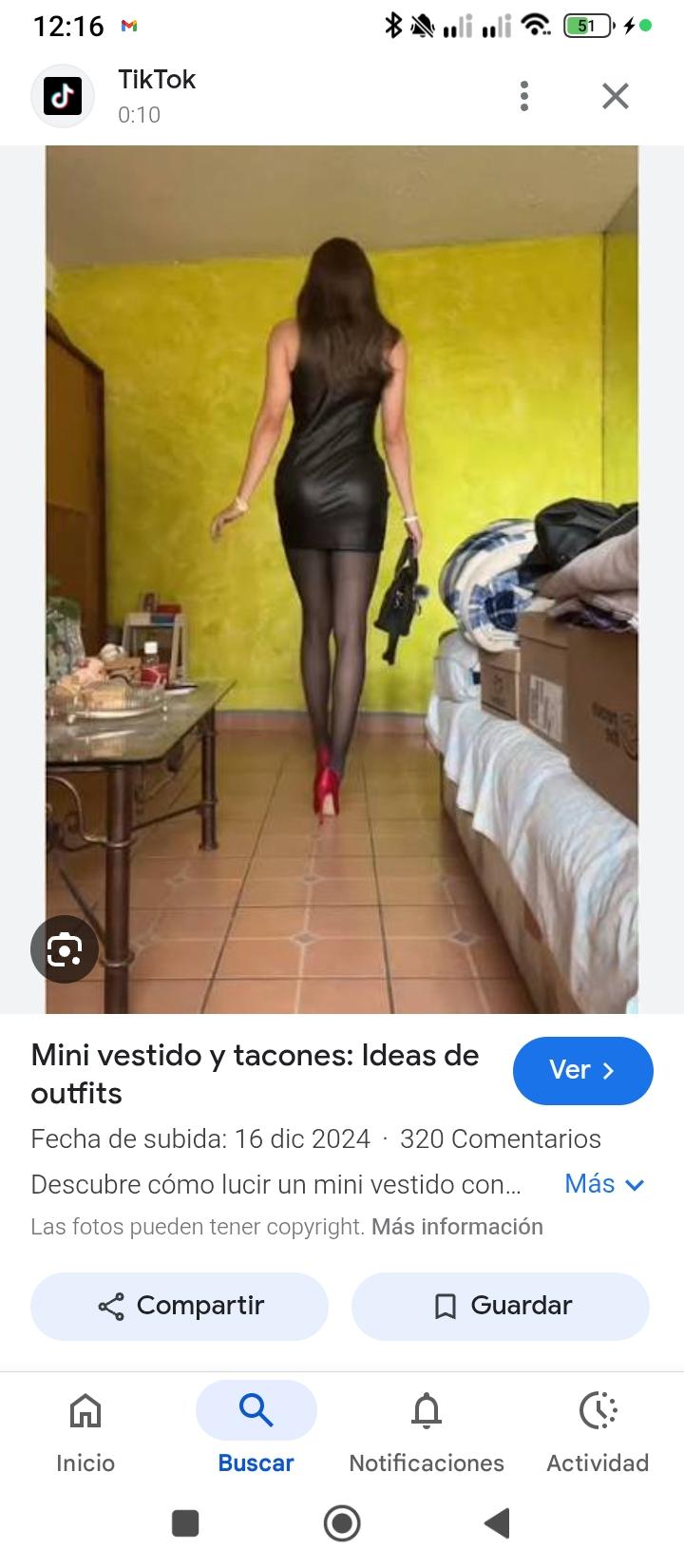Go to the Actividad tab
The width and height of the screenshot is (684, 1568).
598,1430
